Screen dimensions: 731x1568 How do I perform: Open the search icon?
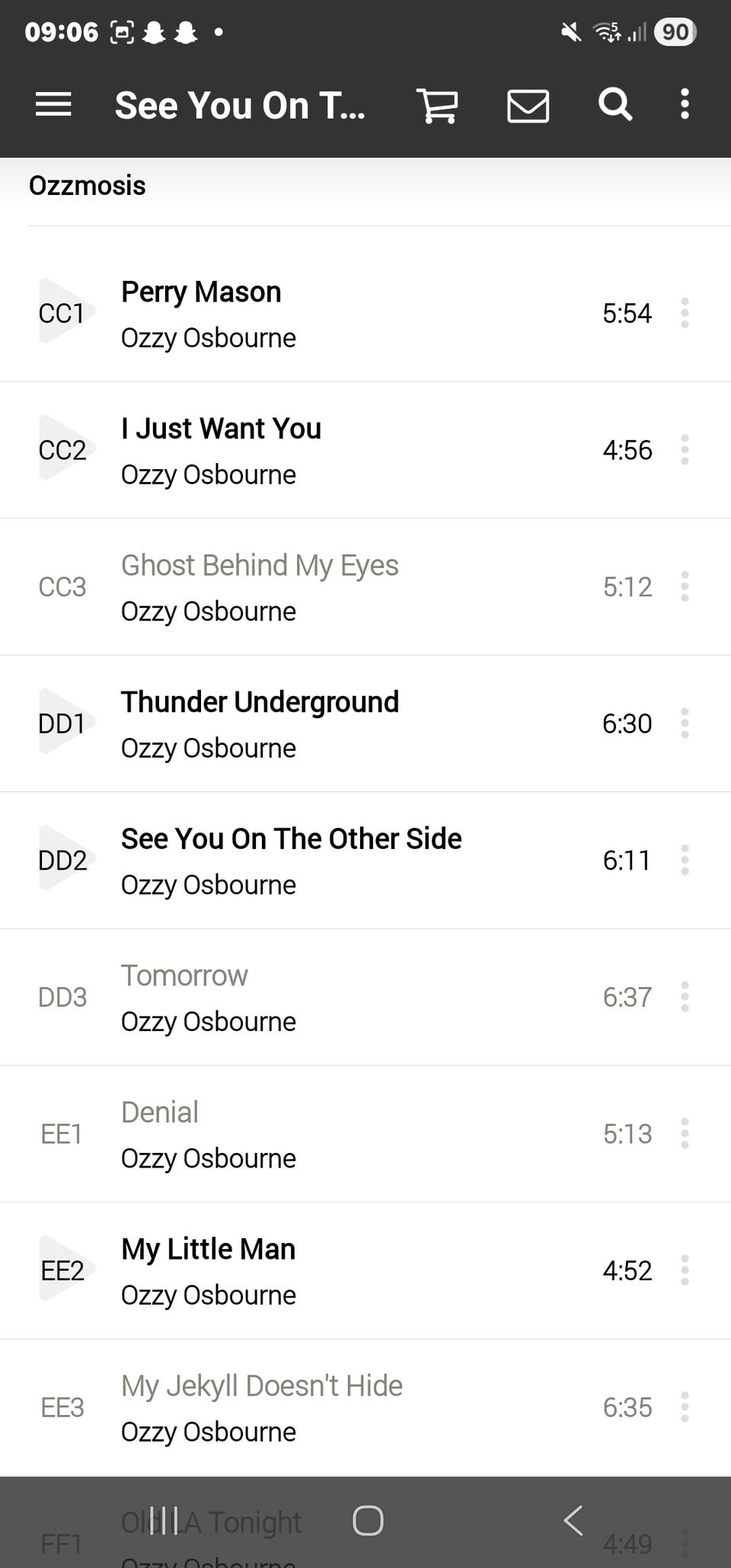pyautogui.click(x=614, y=105)
